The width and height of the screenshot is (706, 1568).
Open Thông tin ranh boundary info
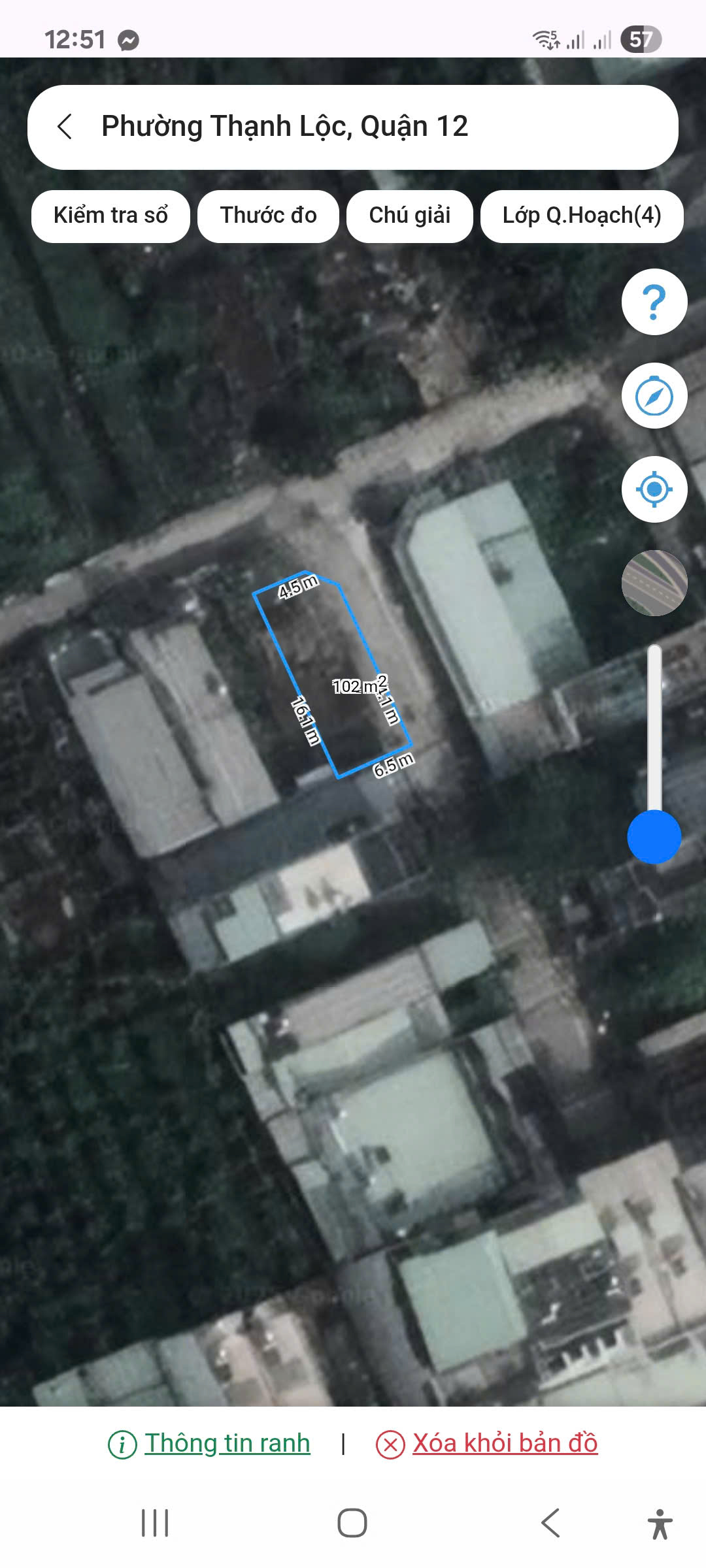[x=227, y=1443]
